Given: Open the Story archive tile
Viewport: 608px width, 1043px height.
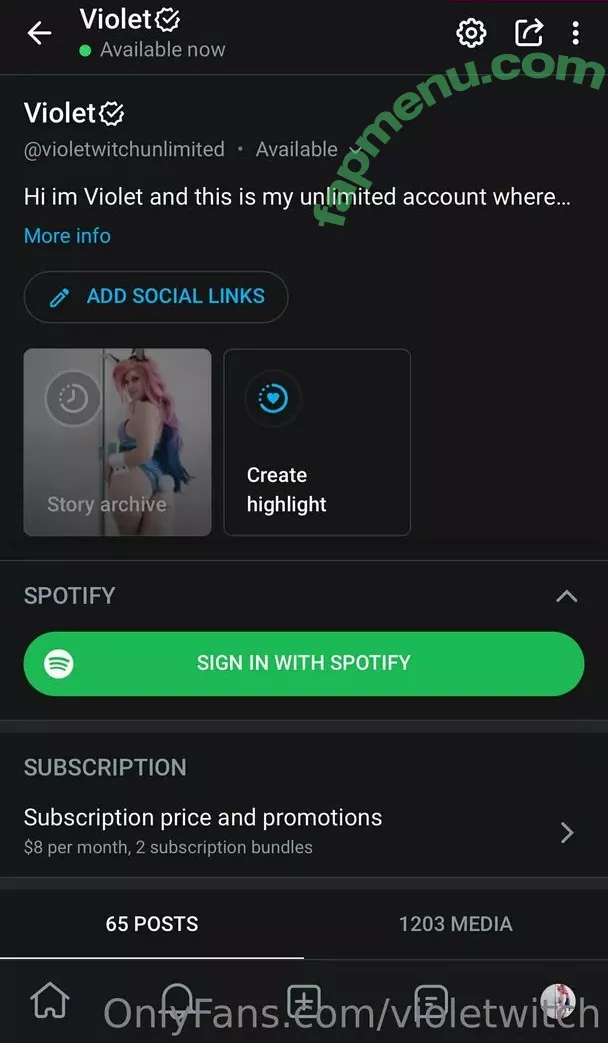Looking at the screenshot, I should [117, 442].
